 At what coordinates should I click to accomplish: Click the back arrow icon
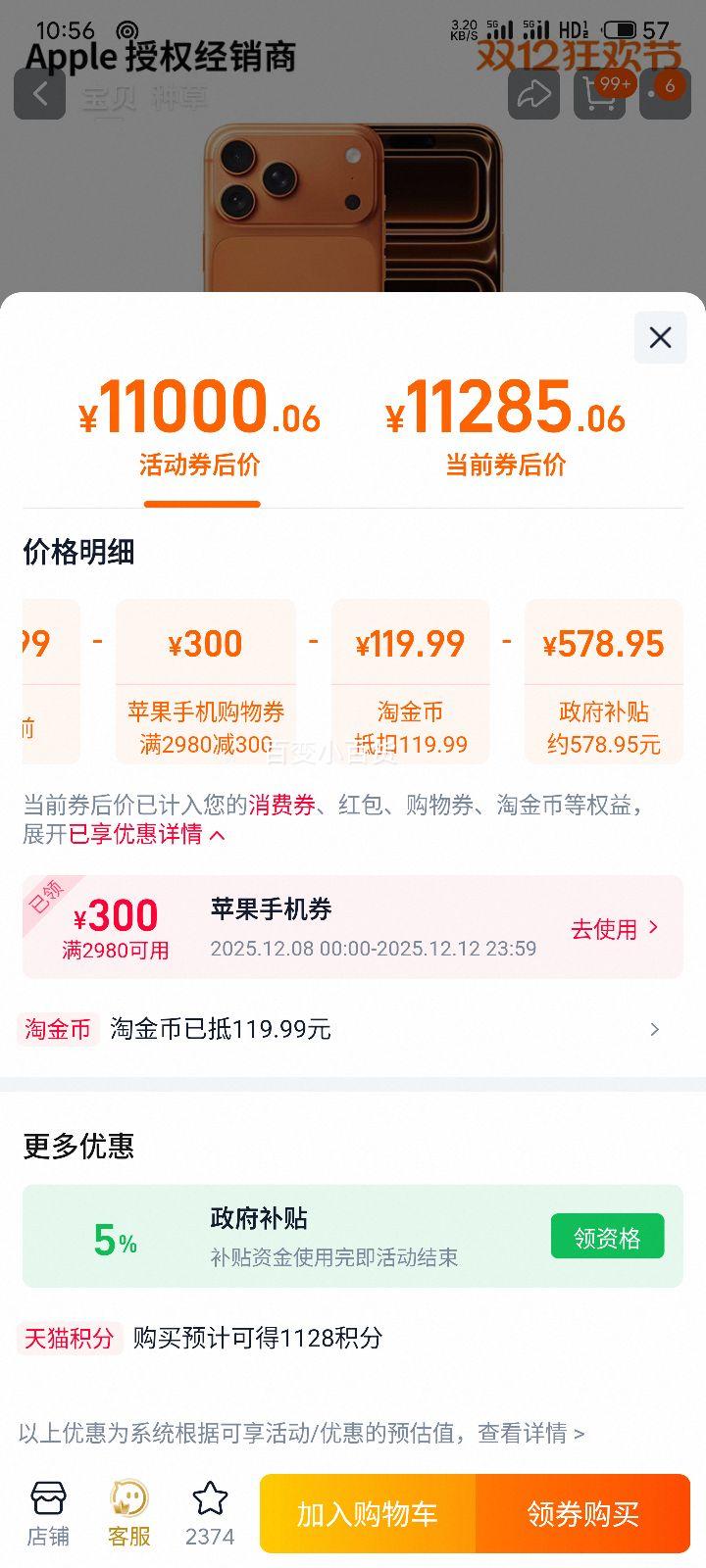(x=39, y=93)
